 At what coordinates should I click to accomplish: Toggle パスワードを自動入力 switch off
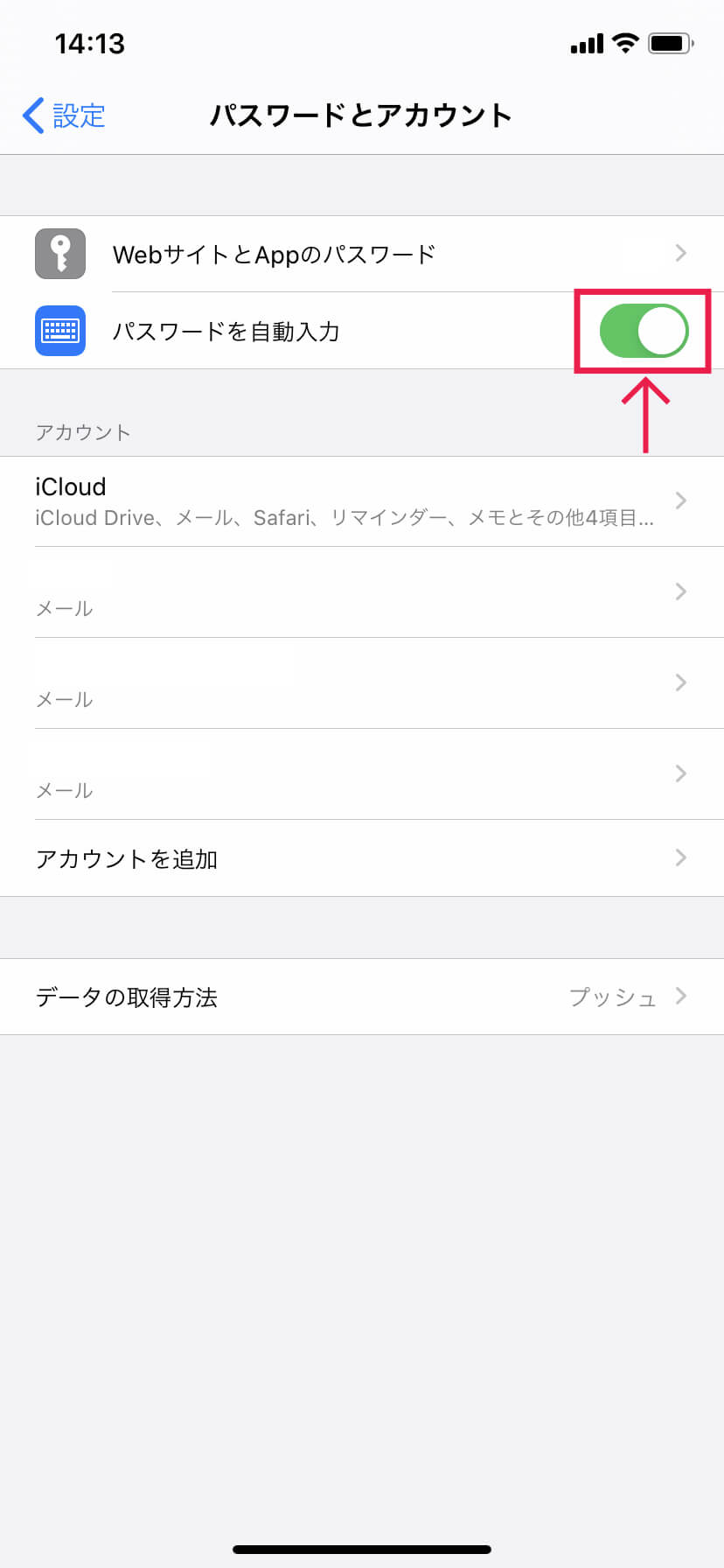644,331
